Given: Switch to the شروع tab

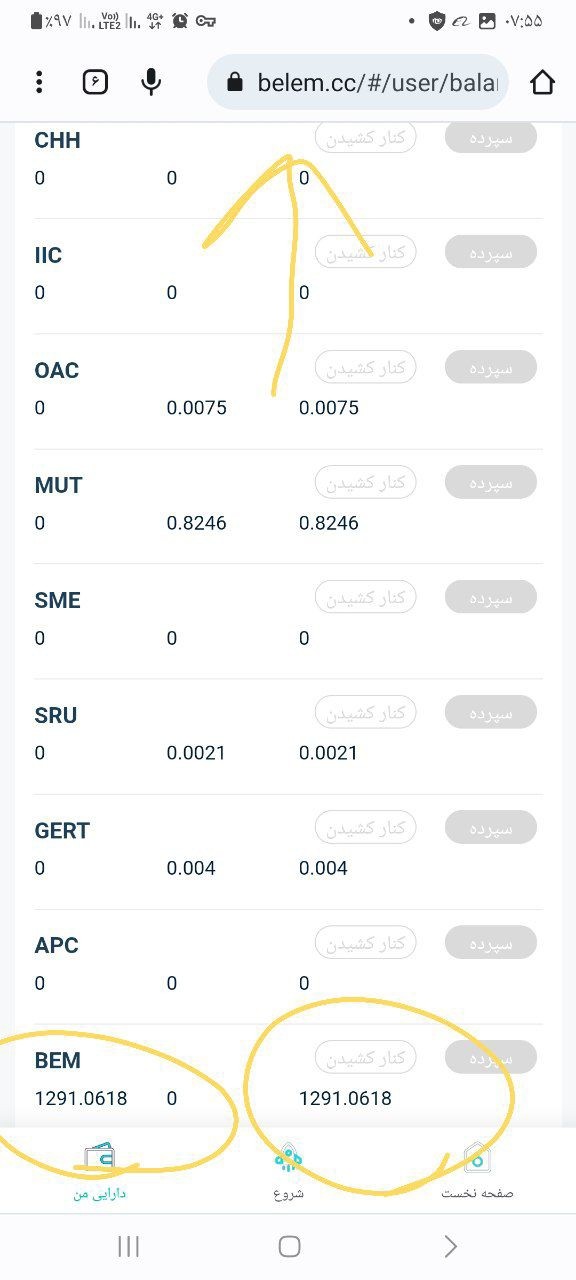Looking at the screenshot, I should (x=288, y=1171).
